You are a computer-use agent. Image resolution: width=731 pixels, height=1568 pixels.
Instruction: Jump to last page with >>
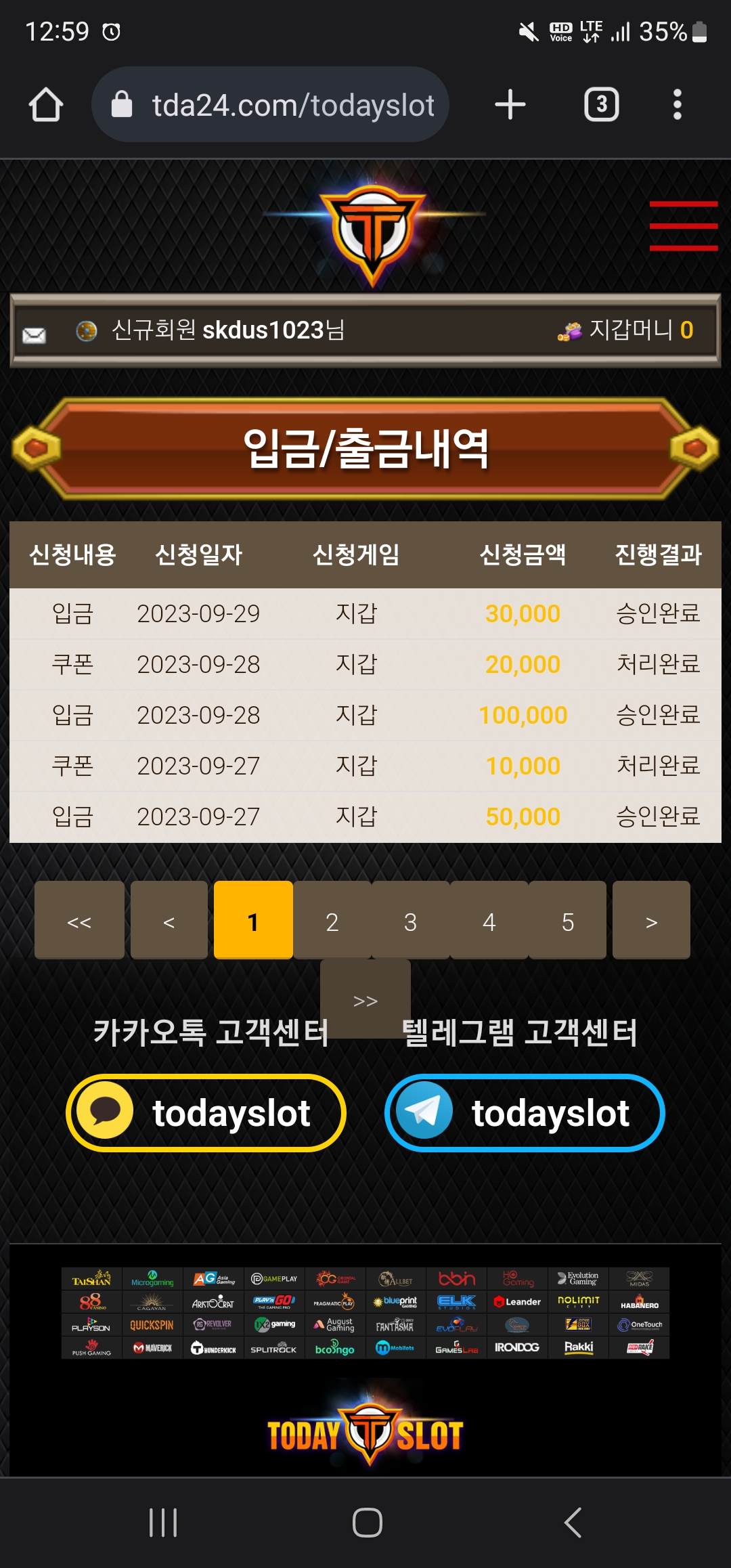(x=365, y=999)
